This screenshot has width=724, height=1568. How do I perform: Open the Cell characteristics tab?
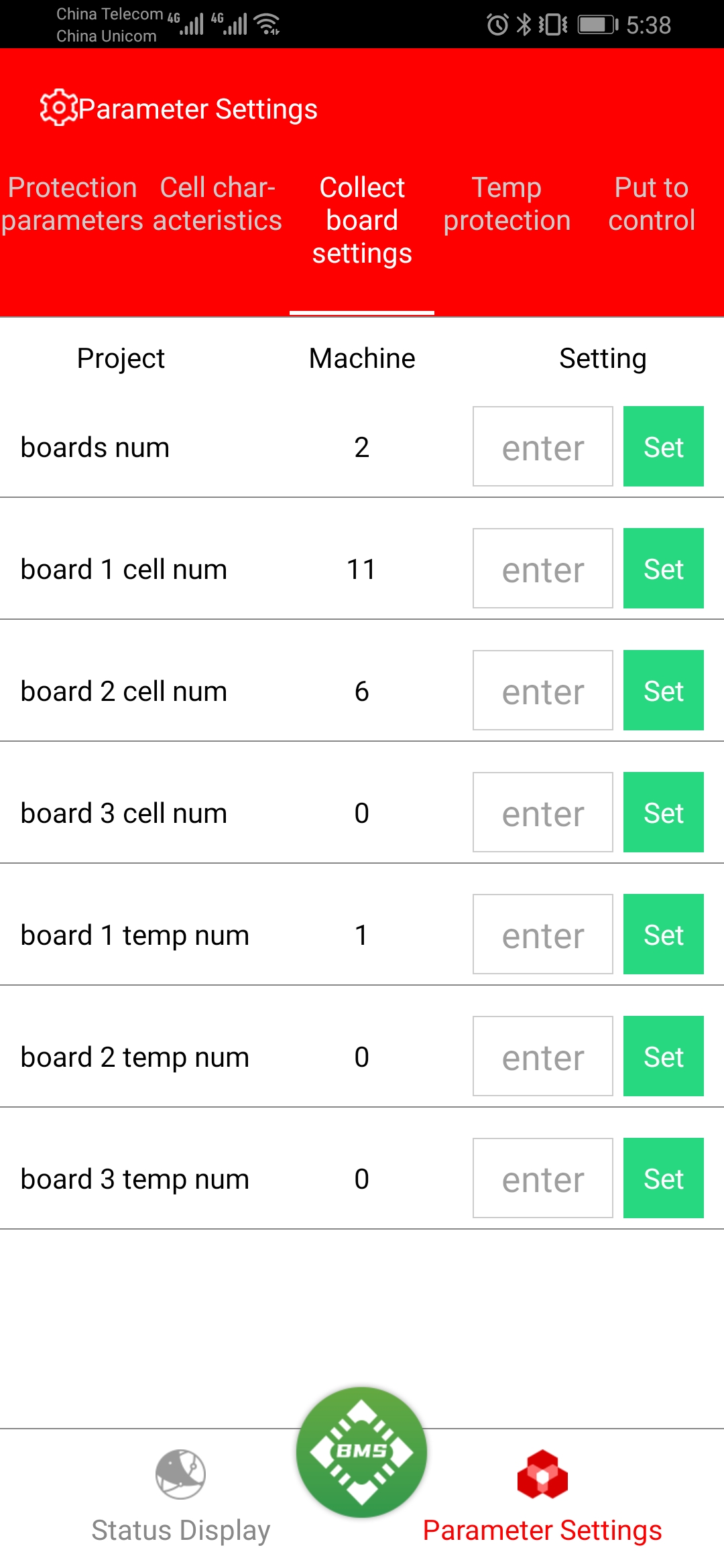click(217, 204)
